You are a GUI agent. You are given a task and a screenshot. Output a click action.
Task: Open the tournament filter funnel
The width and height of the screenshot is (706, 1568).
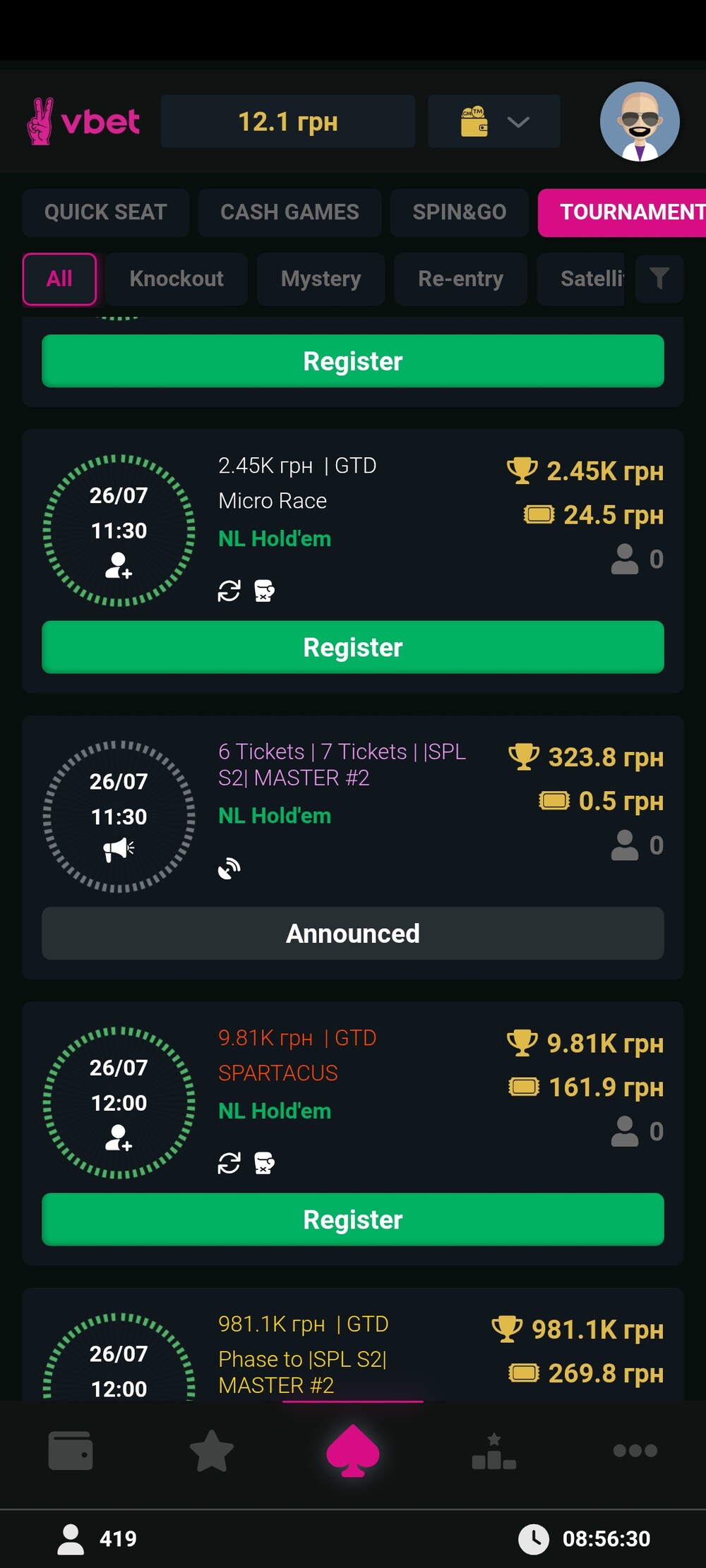(659, 279)
